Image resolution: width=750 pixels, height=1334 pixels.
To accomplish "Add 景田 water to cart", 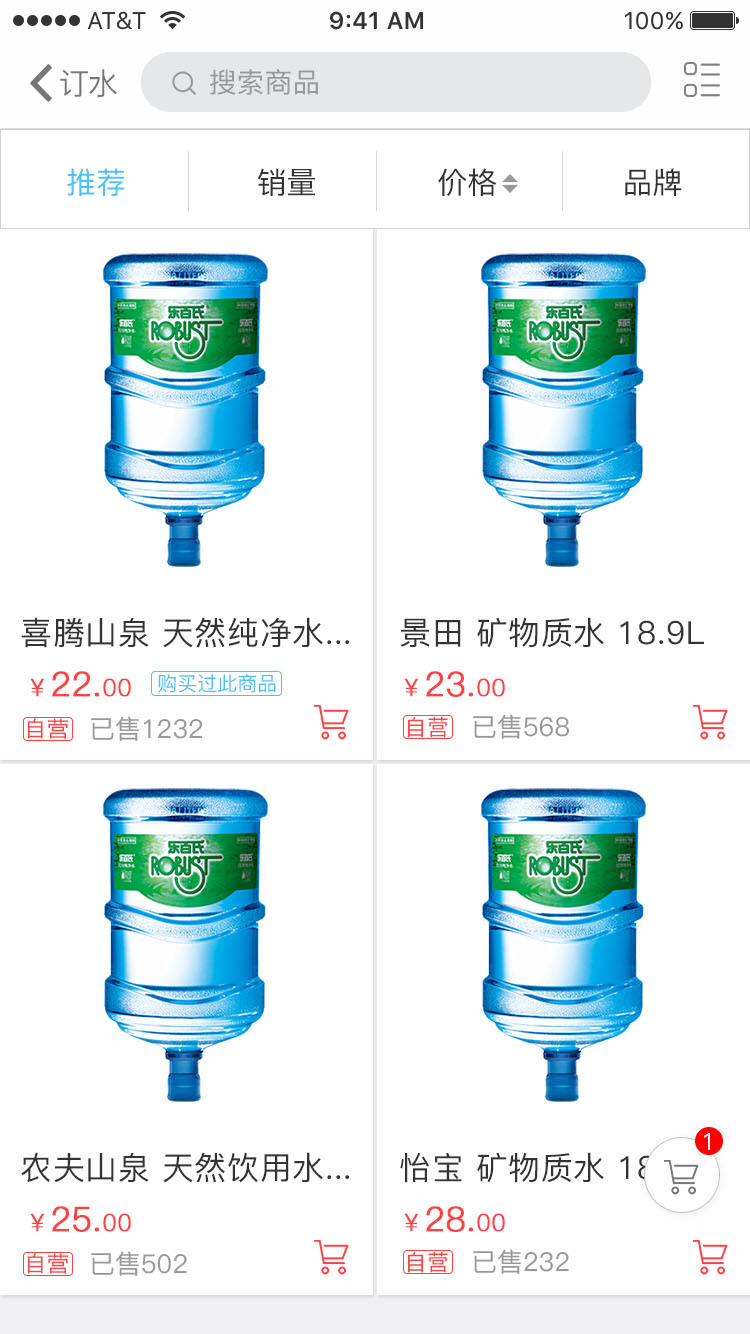I will coord(710,722).
